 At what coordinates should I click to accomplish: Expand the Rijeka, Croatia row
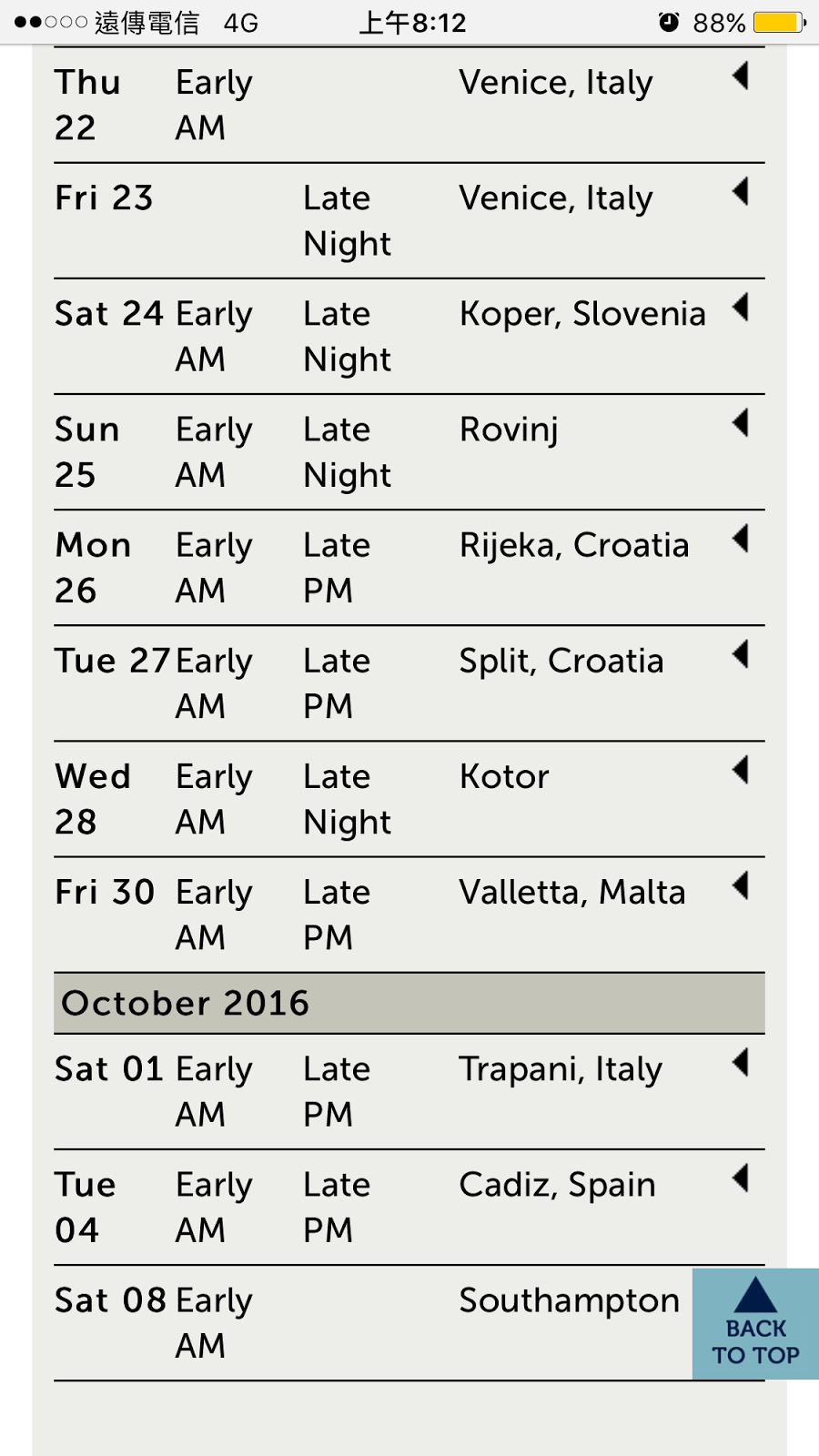pos(741,539)
